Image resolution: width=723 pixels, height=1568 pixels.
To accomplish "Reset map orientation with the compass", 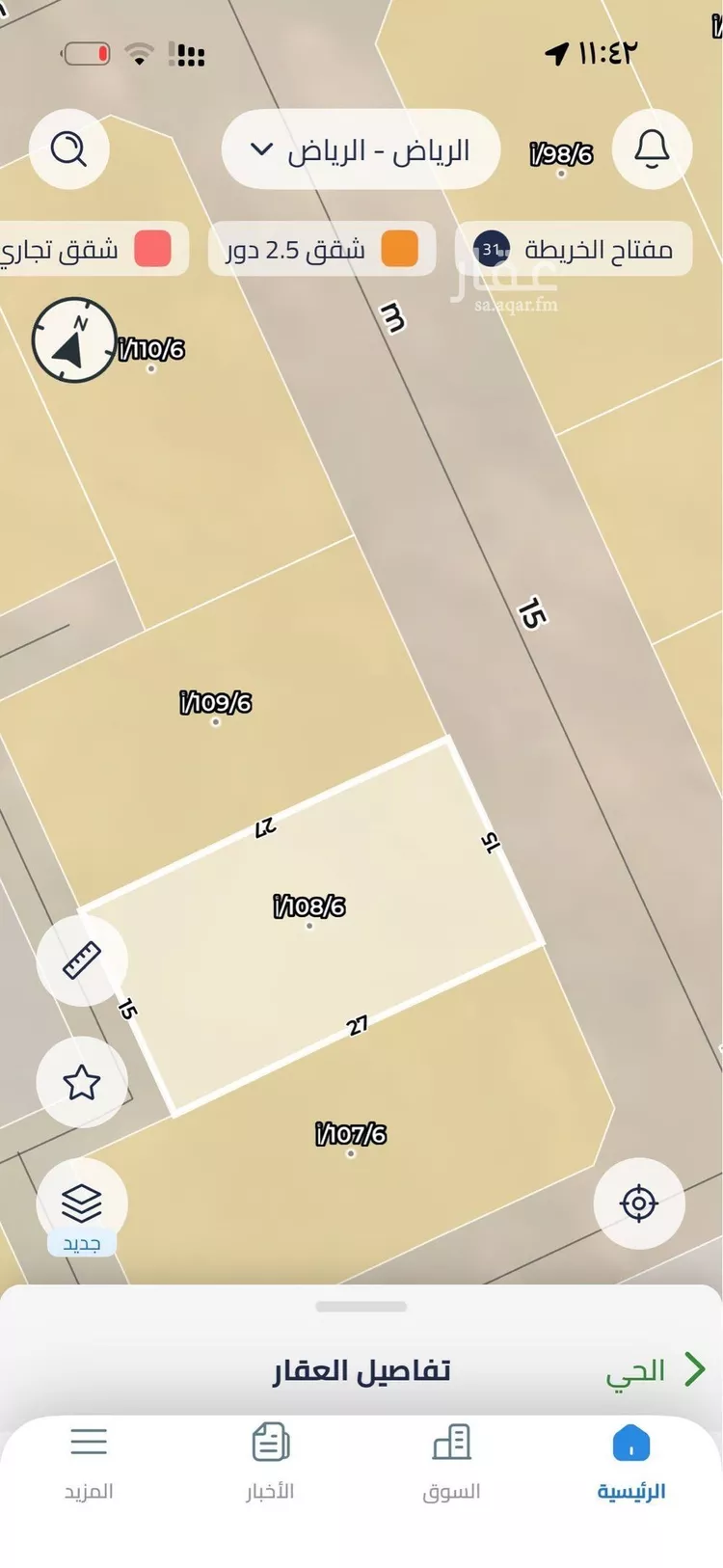I will [x=74, y=339].
